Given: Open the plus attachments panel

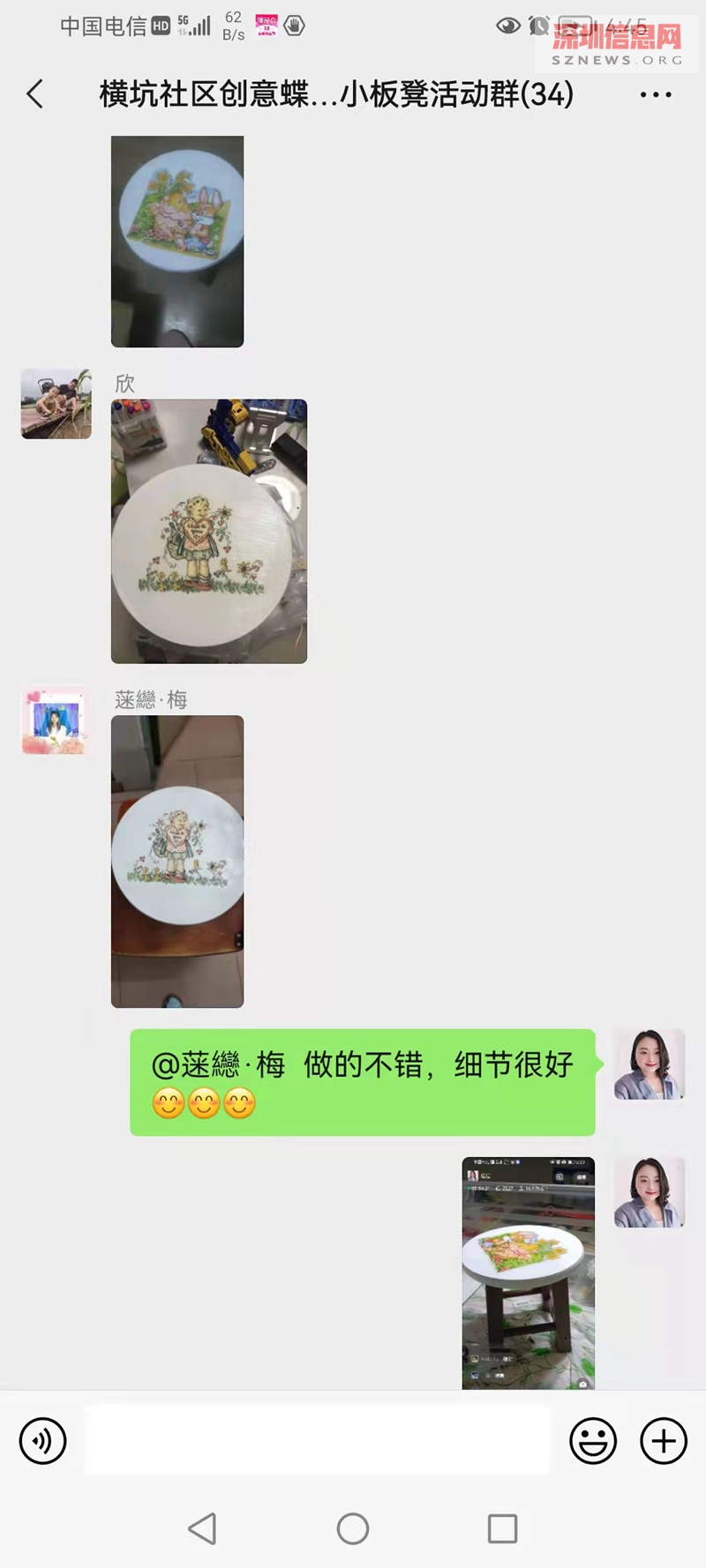Looking at the screenshot, I should [x=663, y=1441].
